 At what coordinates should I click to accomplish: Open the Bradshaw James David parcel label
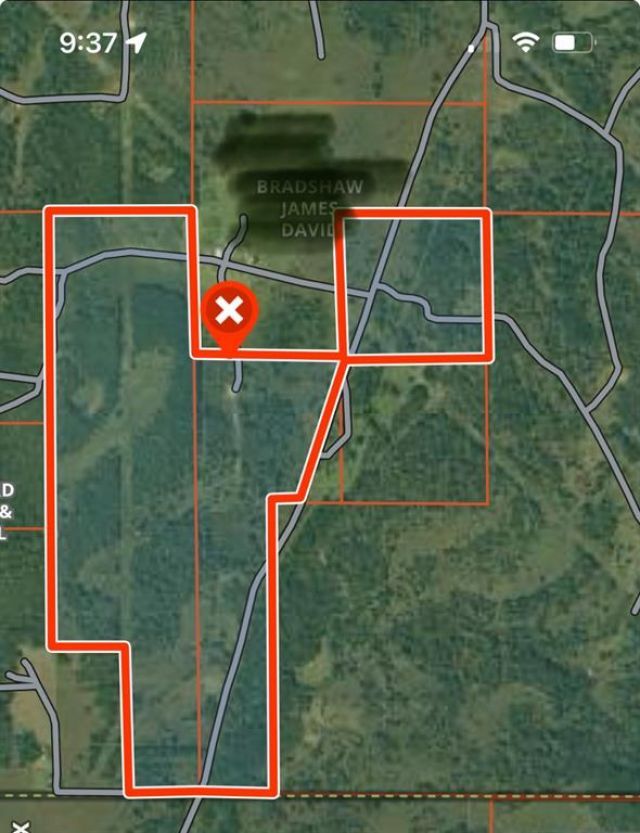tap(308, 208)
